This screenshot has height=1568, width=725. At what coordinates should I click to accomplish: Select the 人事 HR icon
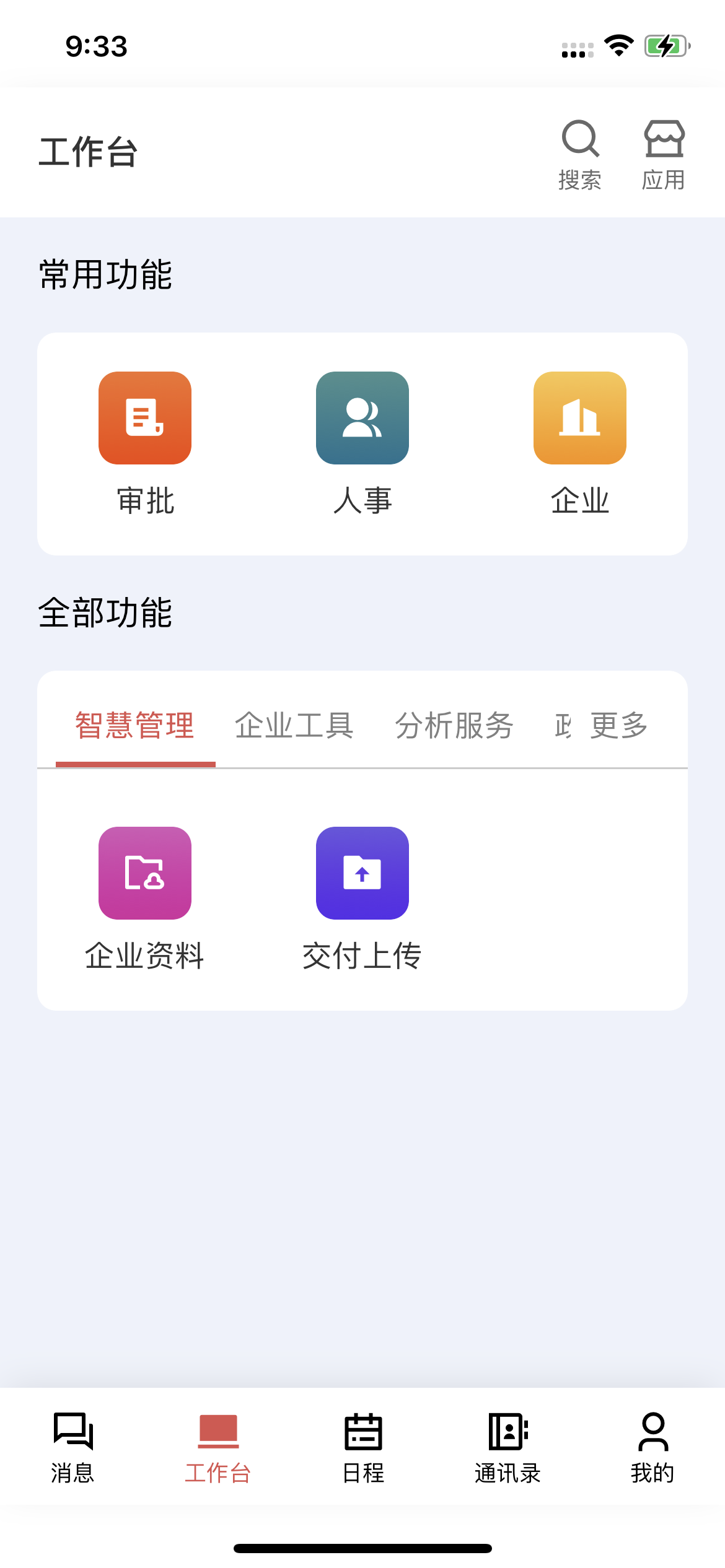click(362, 418)
